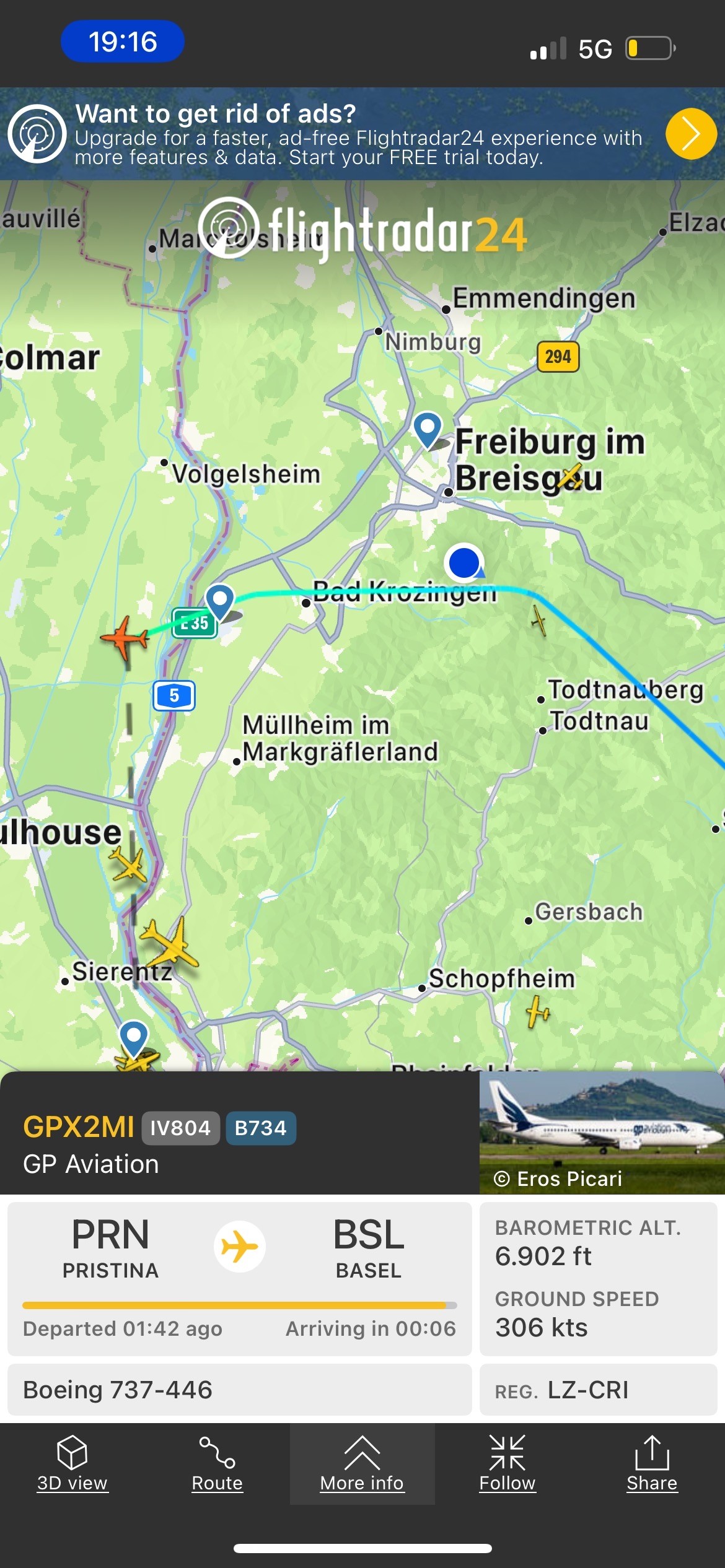725x1568 pixels.
Task: Select the red selected aircraft on map
Action: 125,638
